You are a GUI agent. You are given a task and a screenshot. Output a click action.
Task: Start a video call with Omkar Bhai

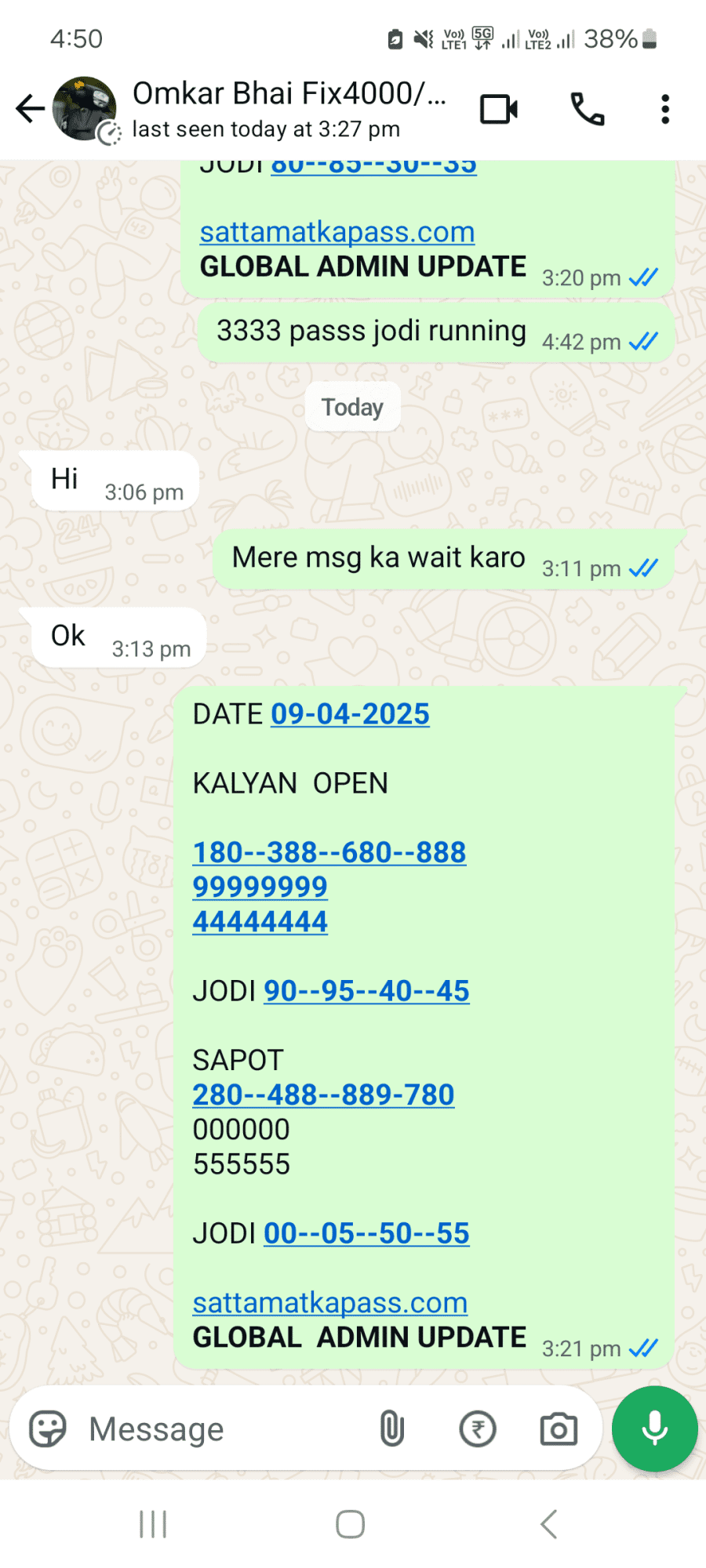499,109
